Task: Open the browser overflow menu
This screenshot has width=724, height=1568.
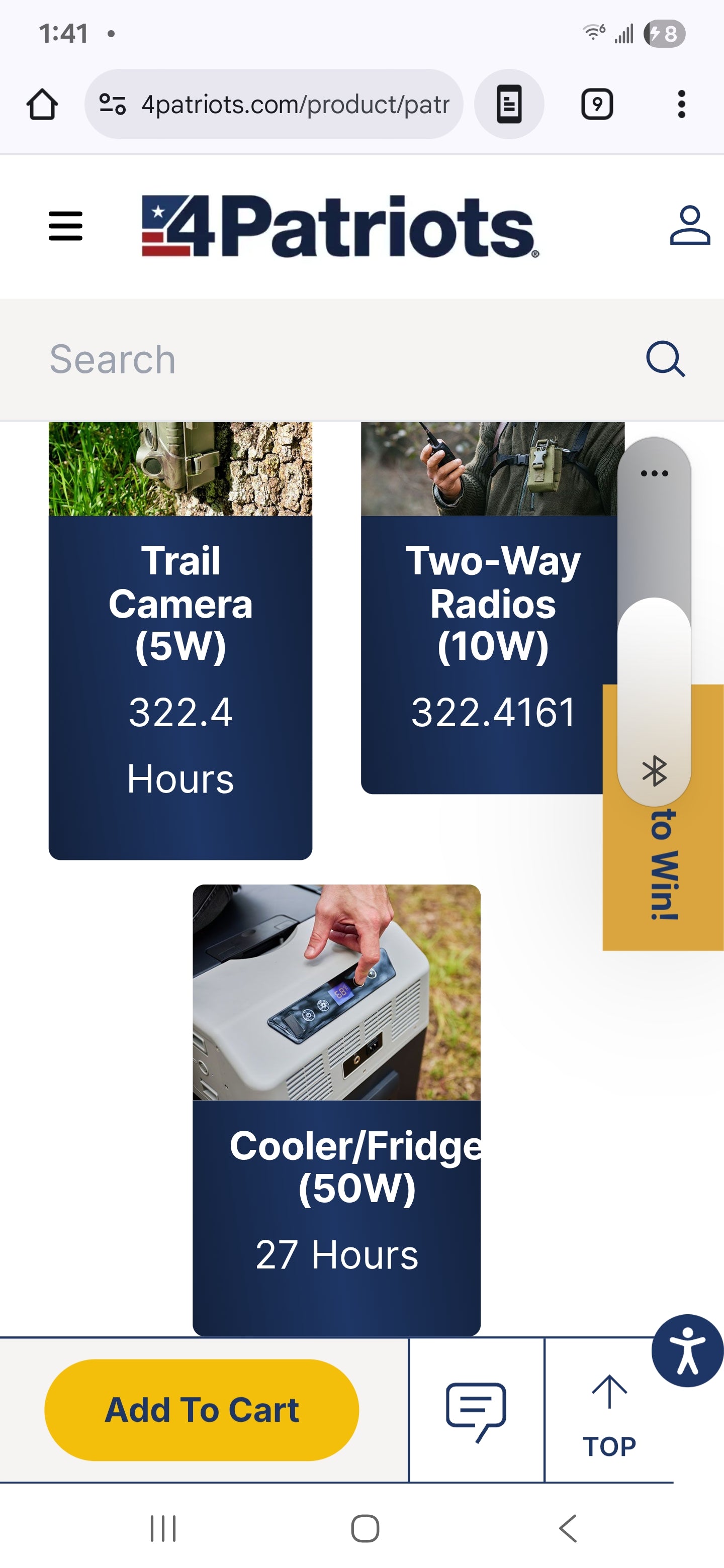Action: click(681, 104)
